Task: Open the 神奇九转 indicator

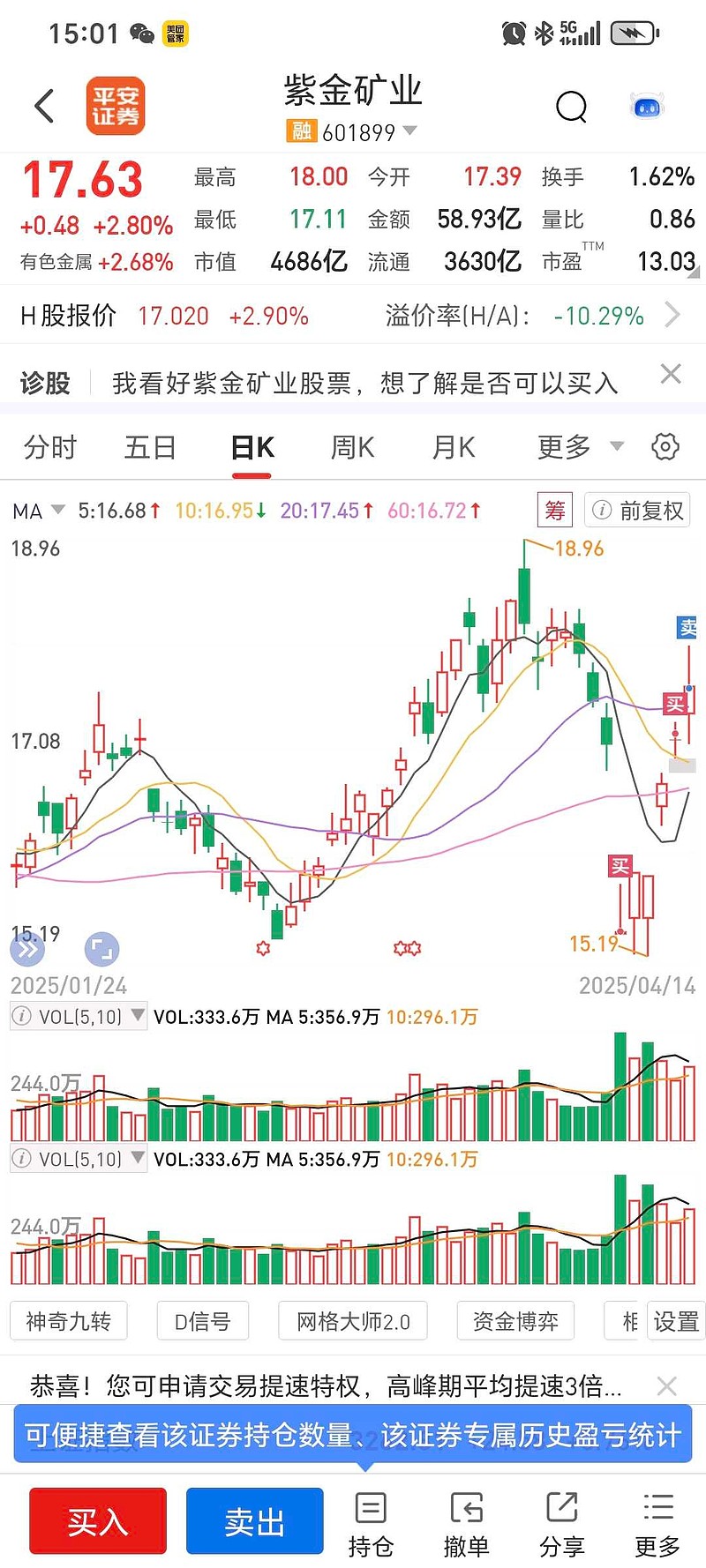Action: click(x=69, y=1321)
